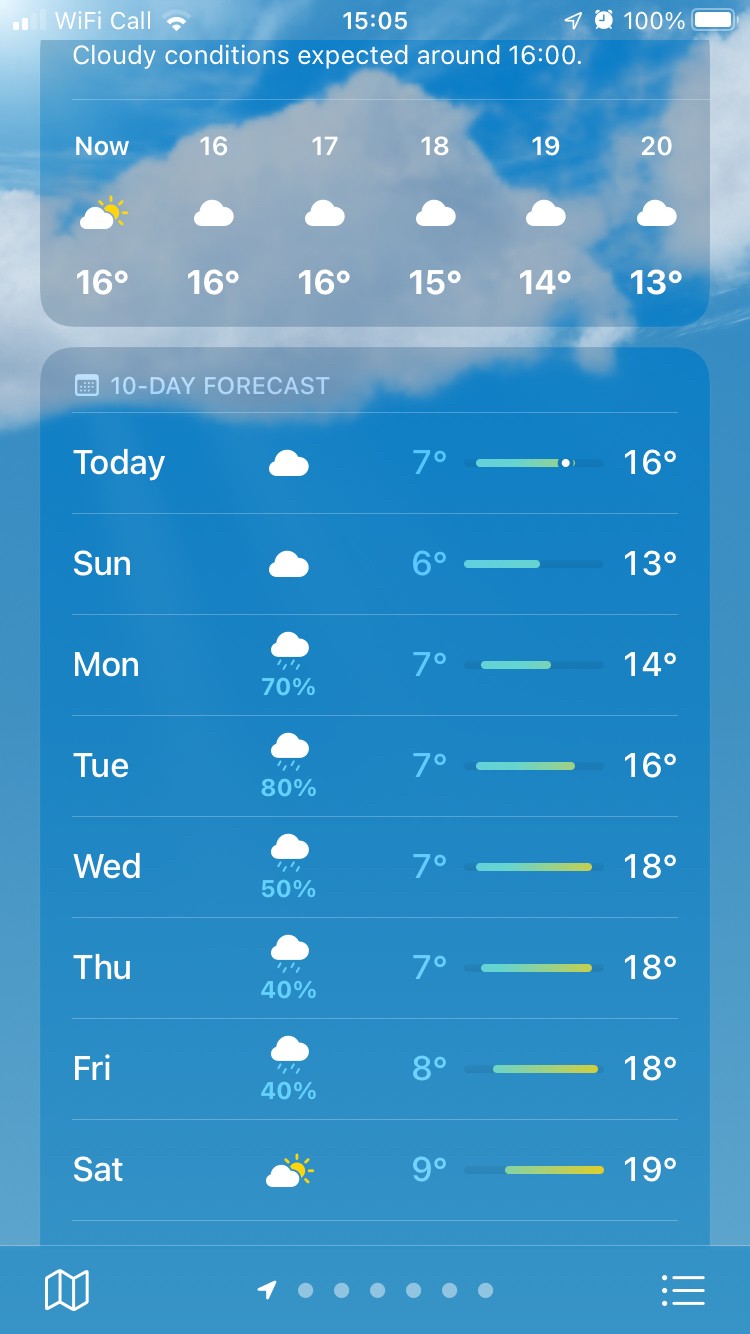Open Today's forecast details
The height and width of the screenshot is (1334, 750).
pos(374,463)
